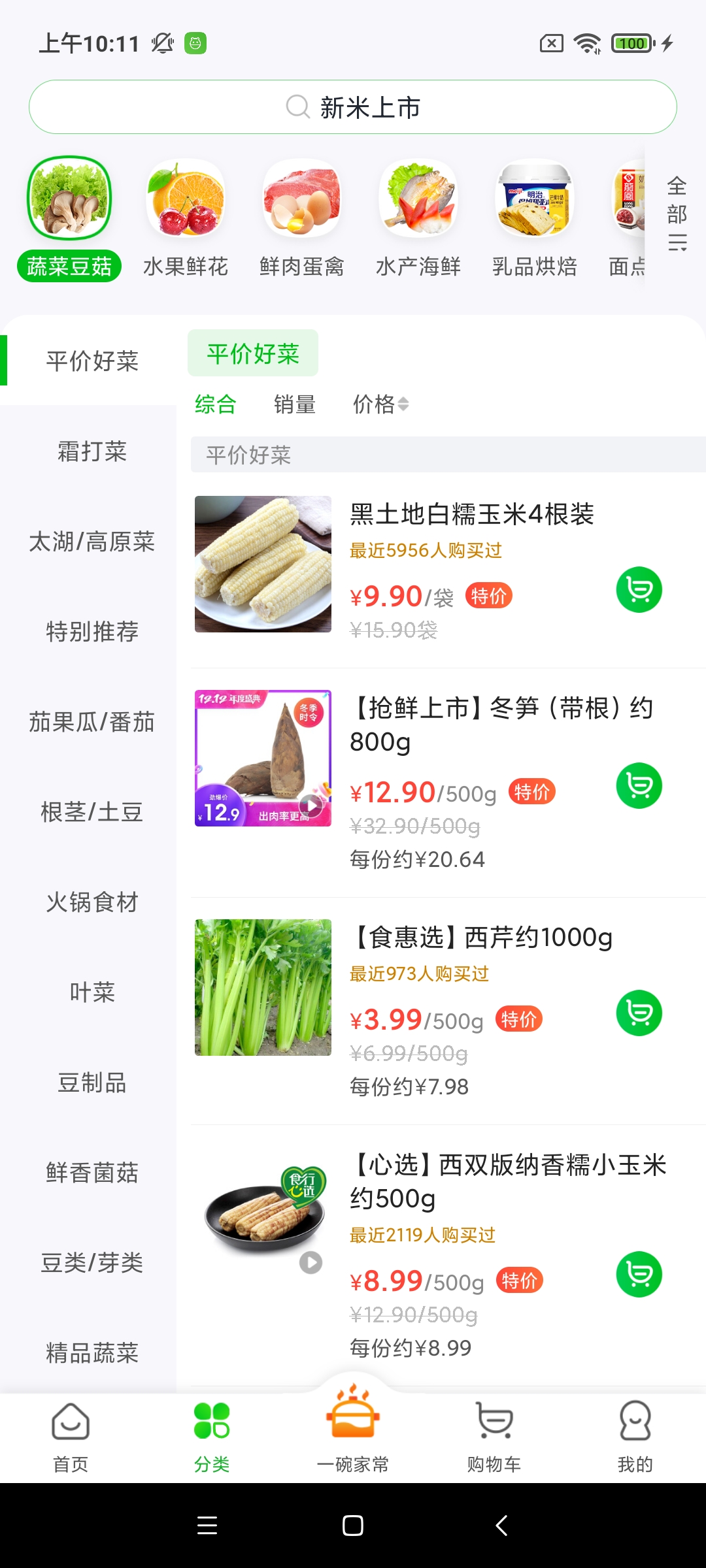Expand the 霜打菜 sidebar category

click(92, 451)
